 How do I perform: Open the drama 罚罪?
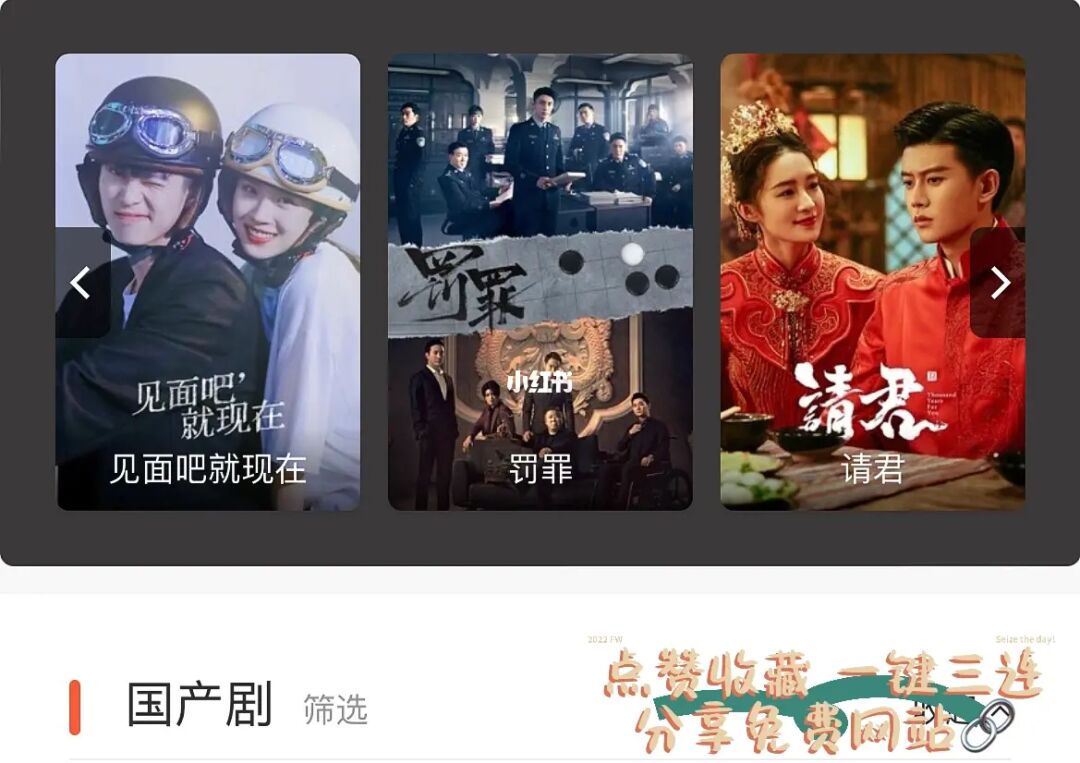click(x=540, y=283)
